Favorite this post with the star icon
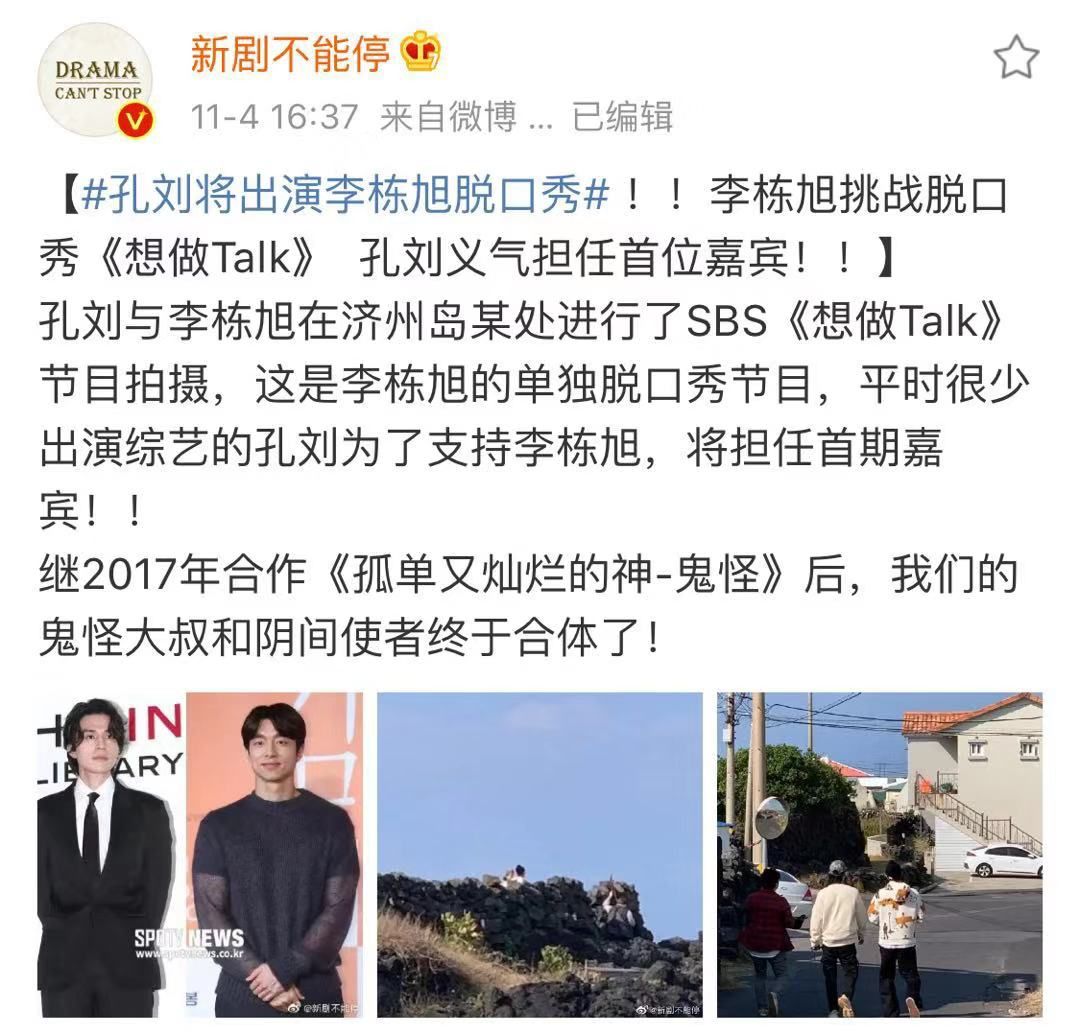Screen dimensions: 1080x1033 (1015, 58)
